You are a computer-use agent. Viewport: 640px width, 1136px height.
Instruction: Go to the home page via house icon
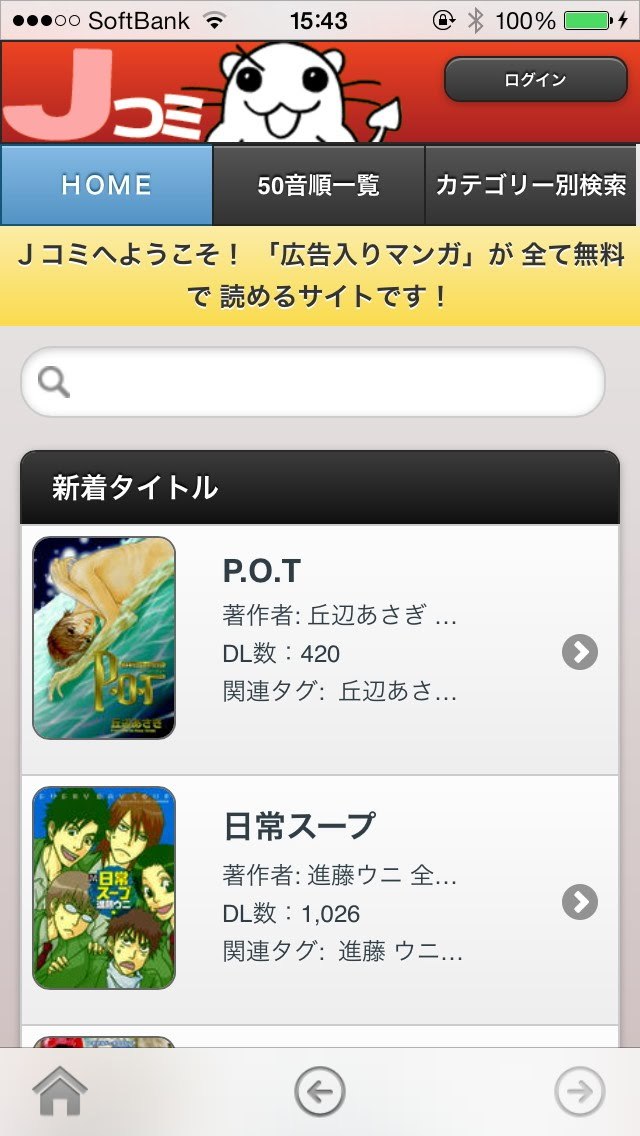point(60,1091)
